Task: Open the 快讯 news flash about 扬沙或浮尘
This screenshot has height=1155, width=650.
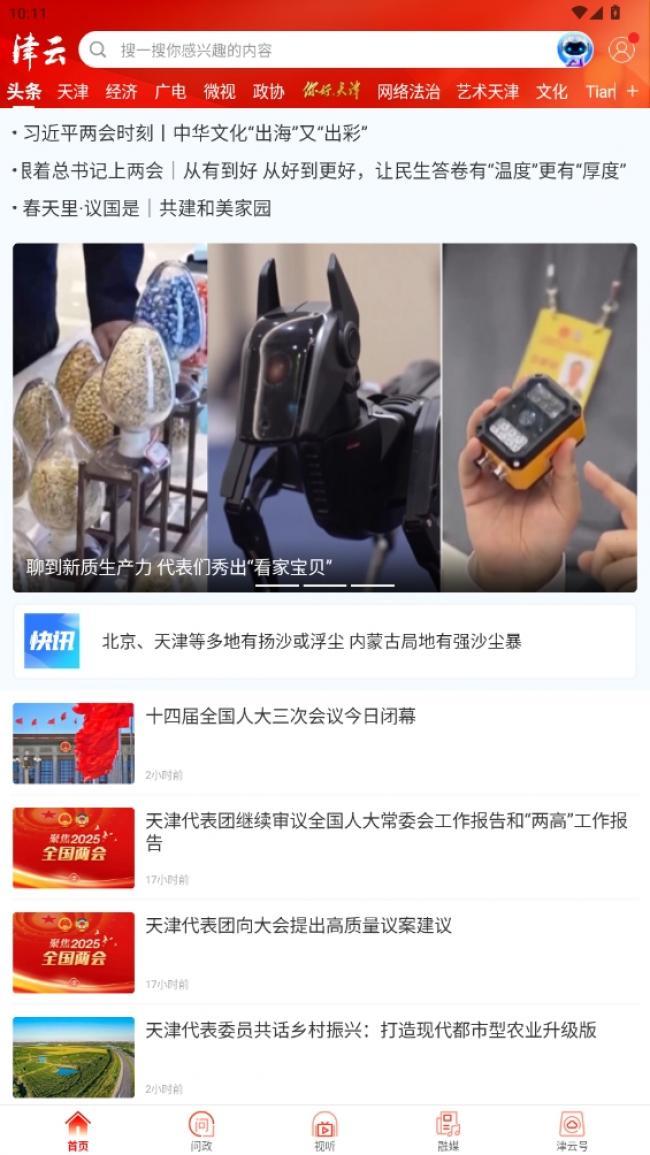Action: coord(324,641)
